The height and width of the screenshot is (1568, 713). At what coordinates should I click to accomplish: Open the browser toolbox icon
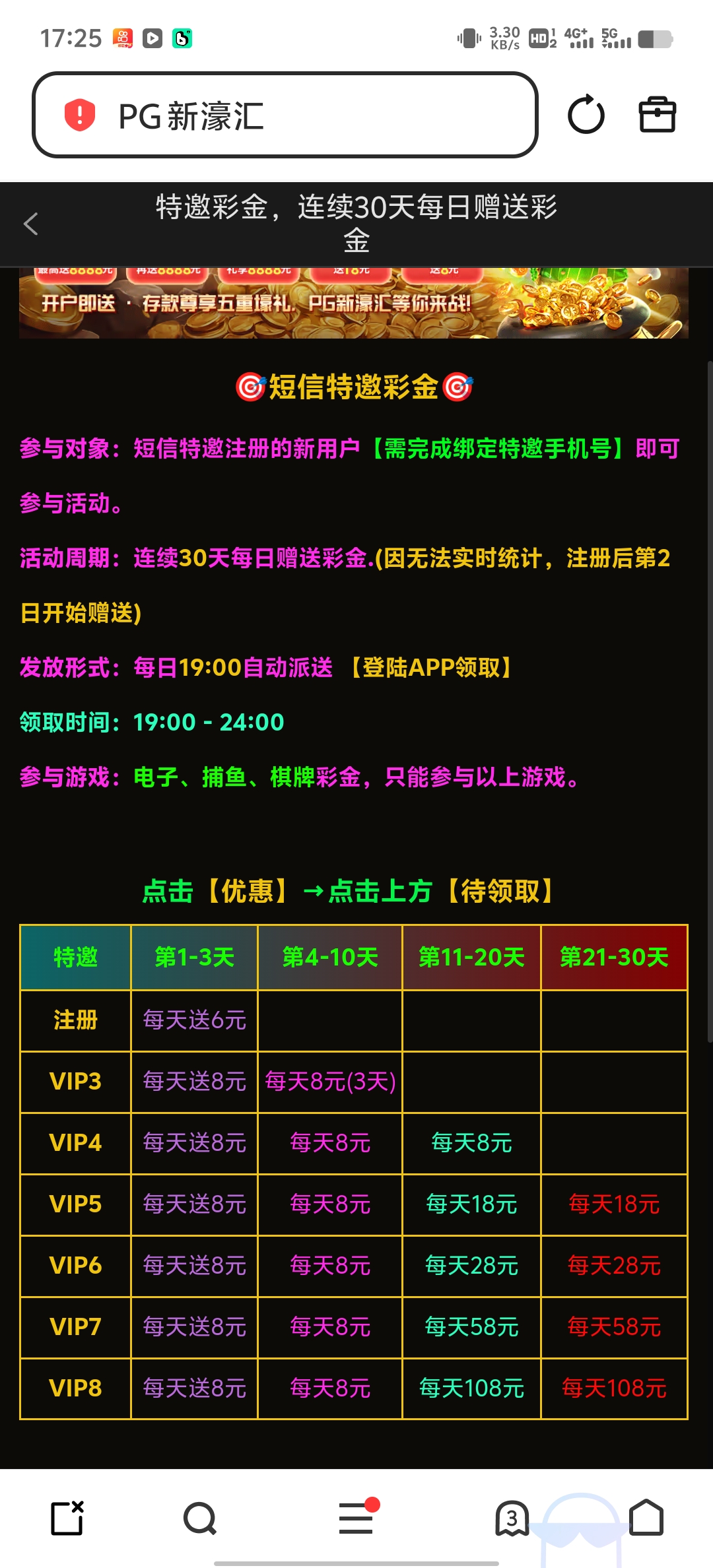657,115
